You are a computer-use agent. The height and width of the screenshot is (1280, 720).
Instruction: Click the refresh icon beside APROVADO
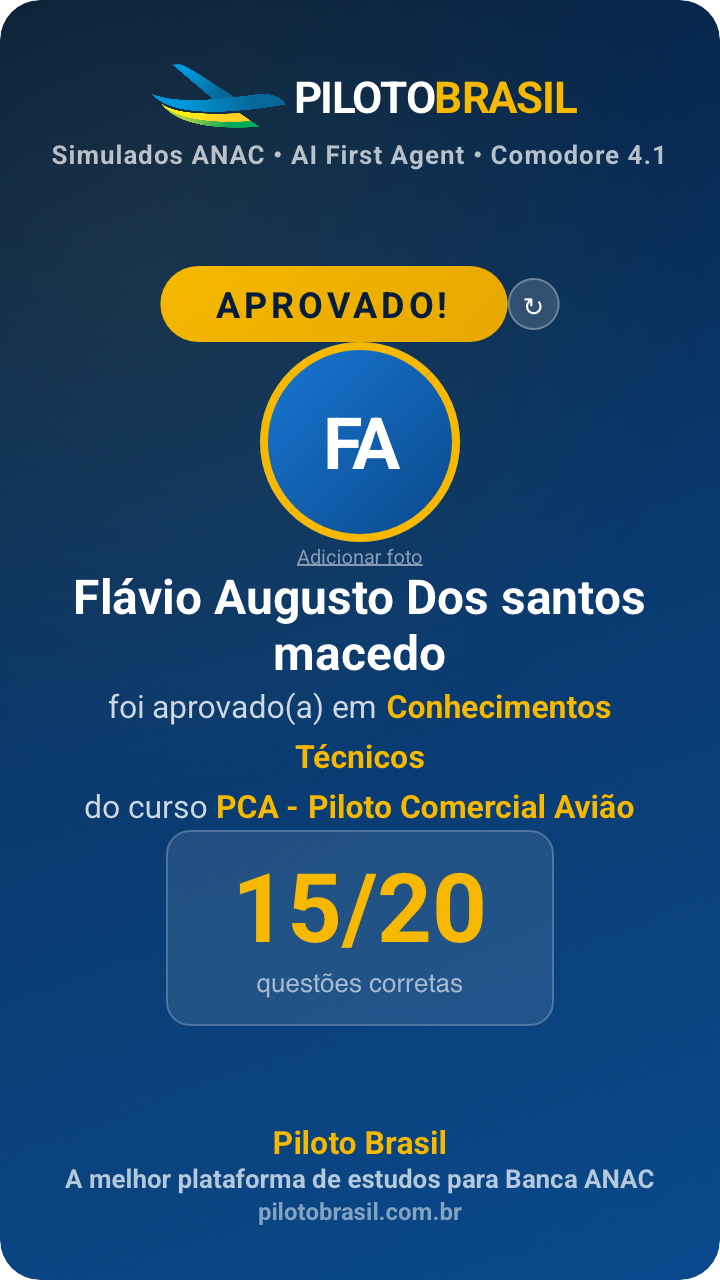click(x=534, y=304)
